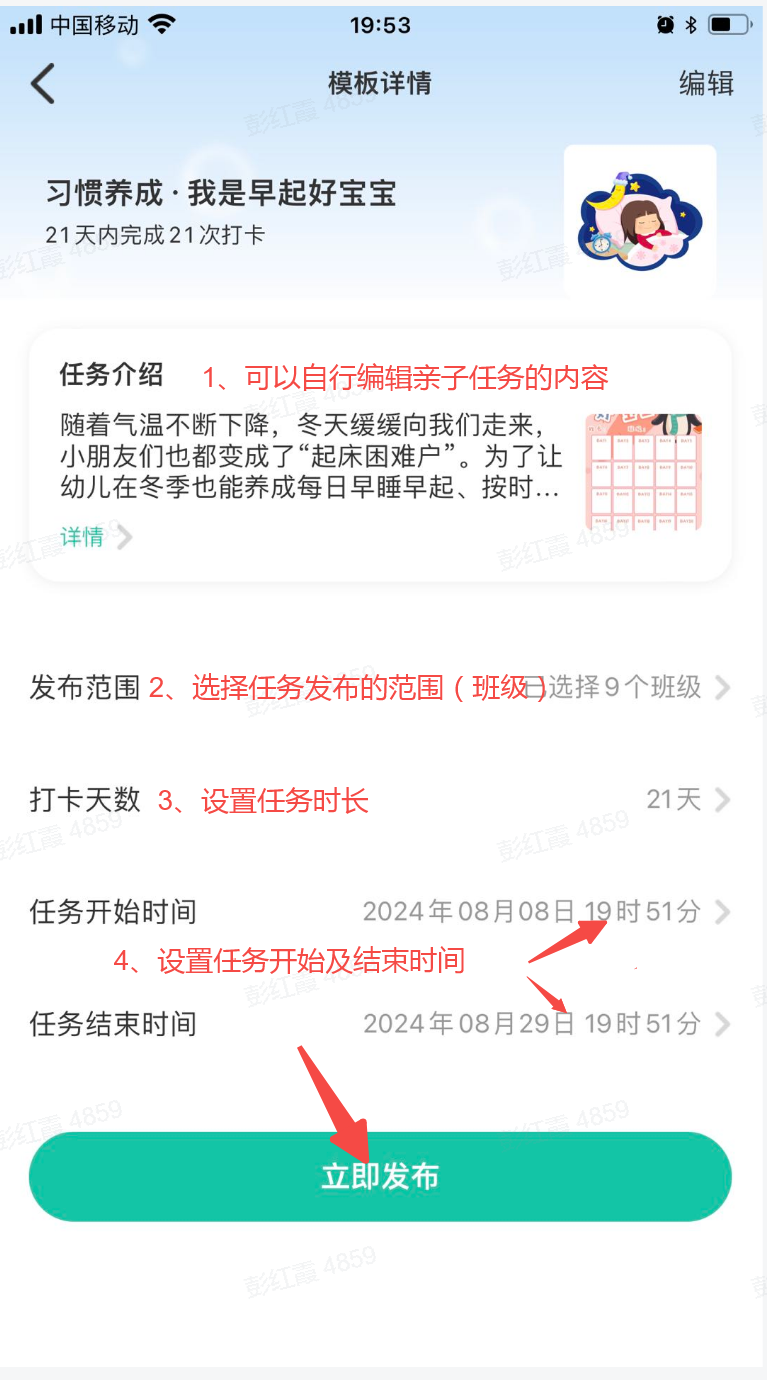
Task: View the calendar image in 任务介绍
Action: 643,472
